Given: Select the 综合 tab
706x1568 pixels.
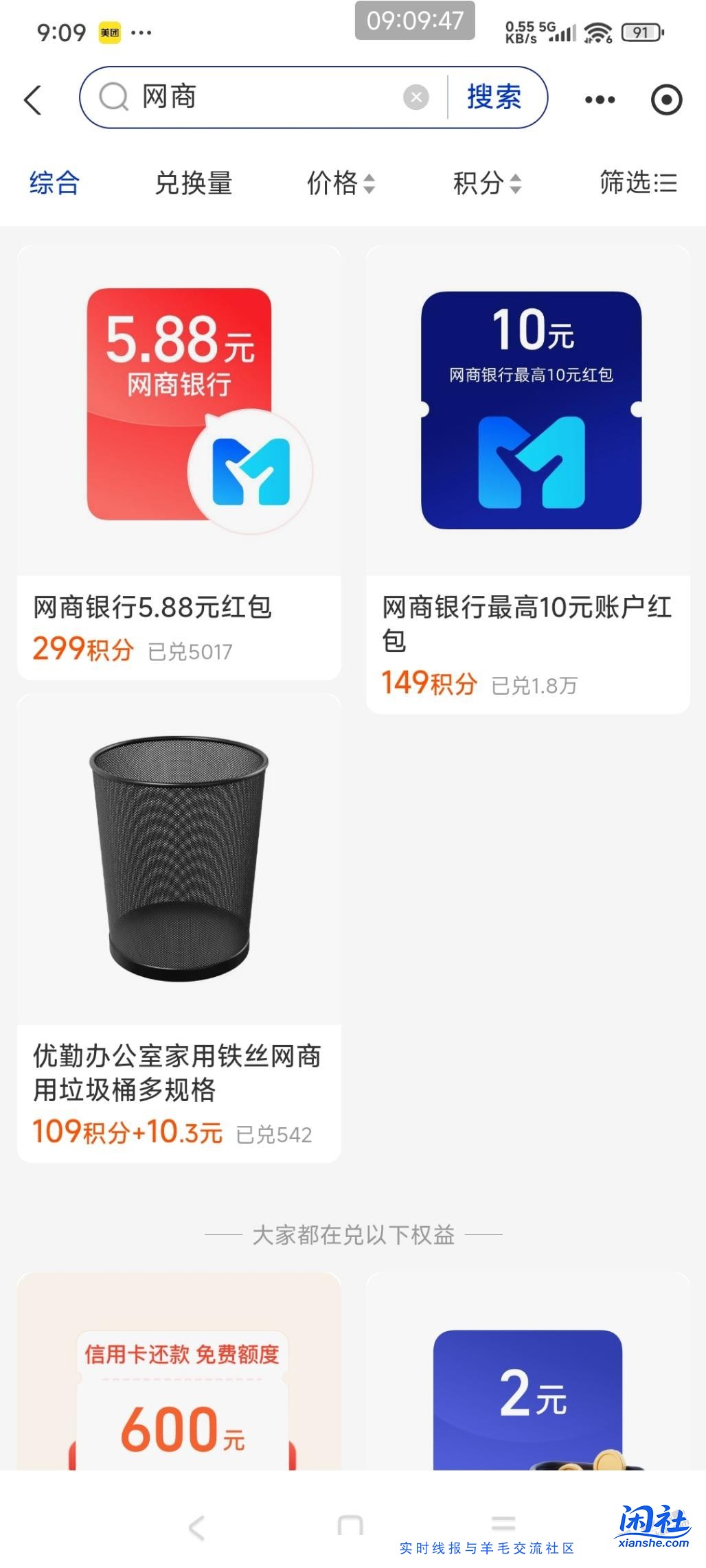Looking at the screenshot, I should tap(52, 183).
